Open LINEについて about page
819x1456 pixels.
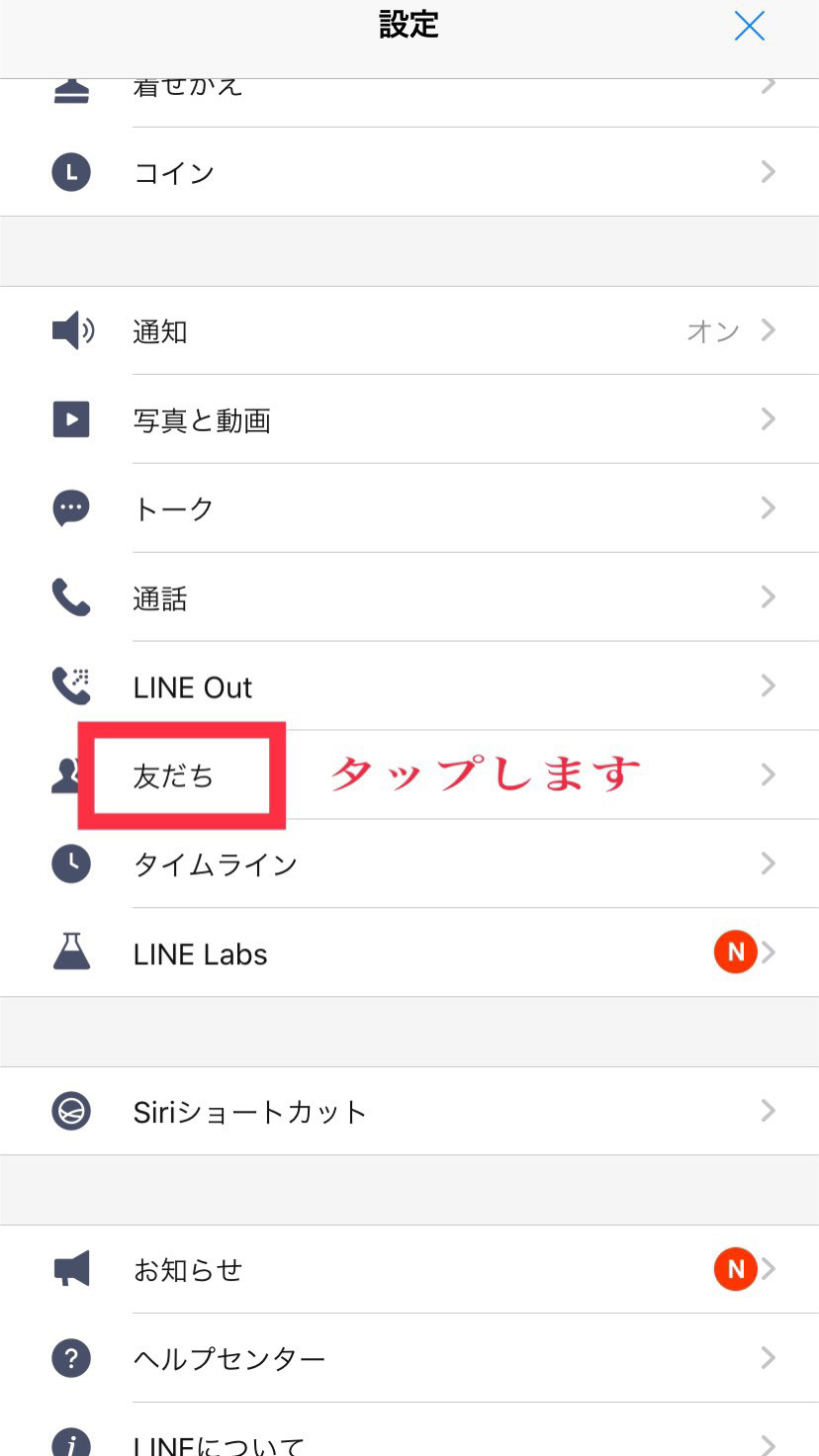[x=409, y=1442]
